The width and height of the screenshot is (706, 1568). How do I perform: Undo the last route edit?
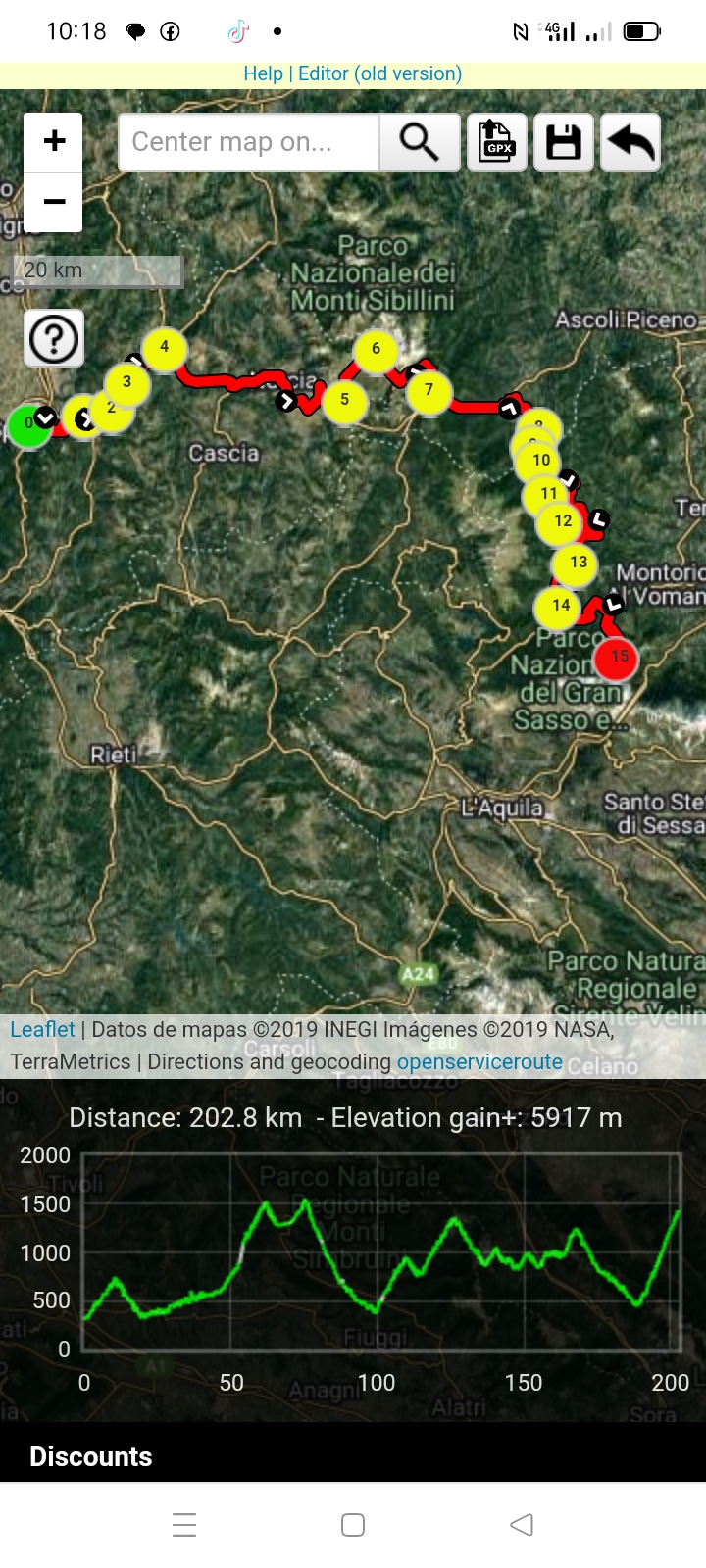630,142
